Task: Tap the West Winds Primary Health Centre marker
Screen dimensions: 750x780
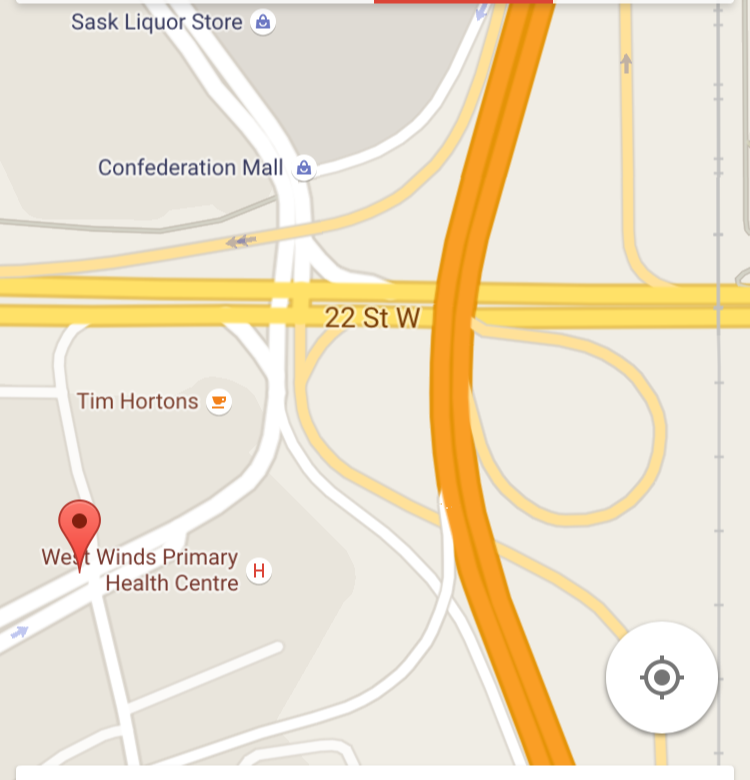Action: coord(259,571)
